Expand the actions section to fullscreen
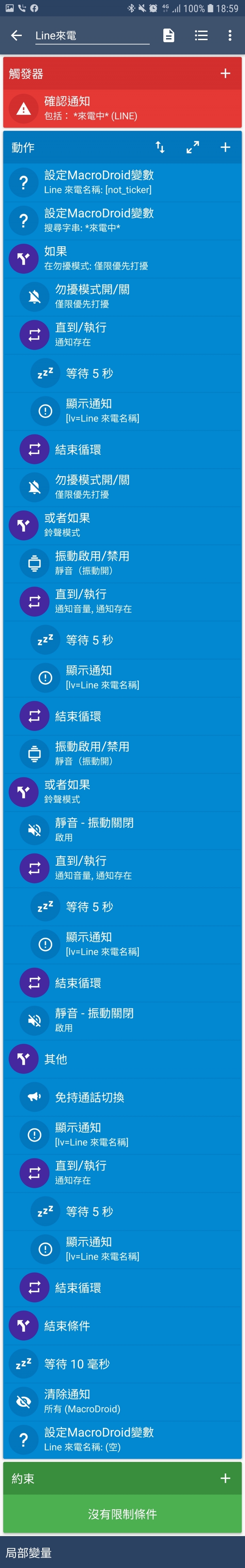This screenshot has width=245, height=1568. [x=193, y=147]
